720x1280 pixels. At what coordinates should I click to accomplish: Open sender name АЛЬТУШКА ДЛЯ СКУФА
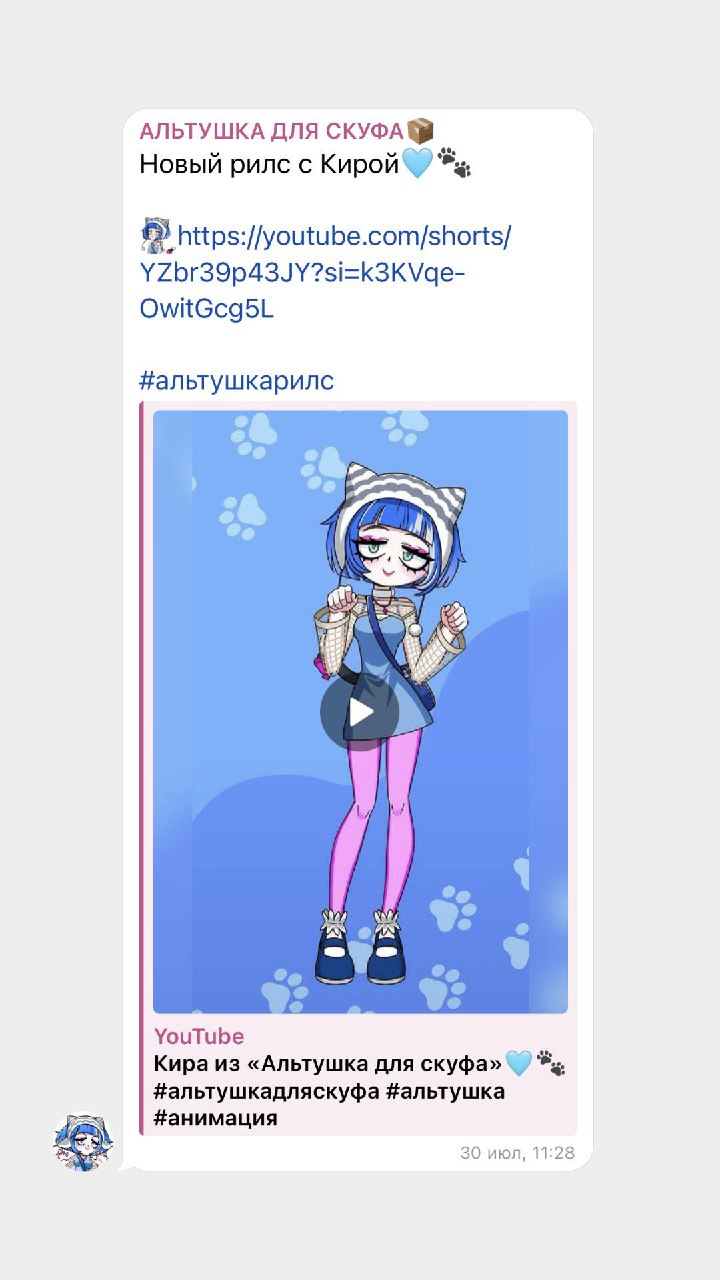(271, 131)
